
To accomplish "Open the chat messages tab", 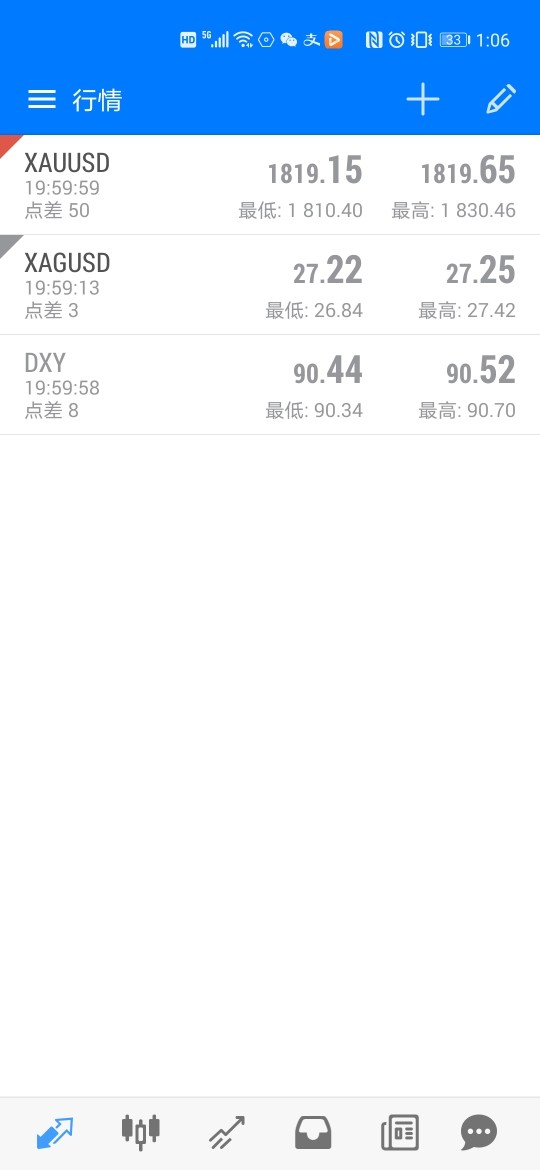I will 479,1133.
